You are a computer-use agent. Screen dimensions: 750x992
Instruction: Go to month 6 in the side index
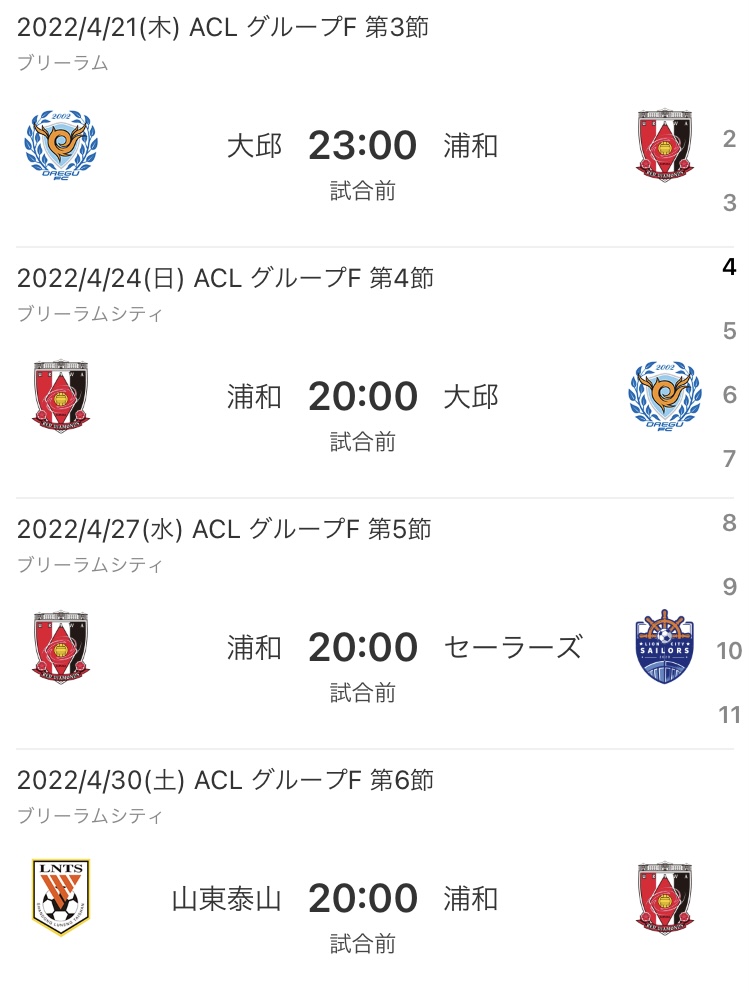[x=729, y=395]
